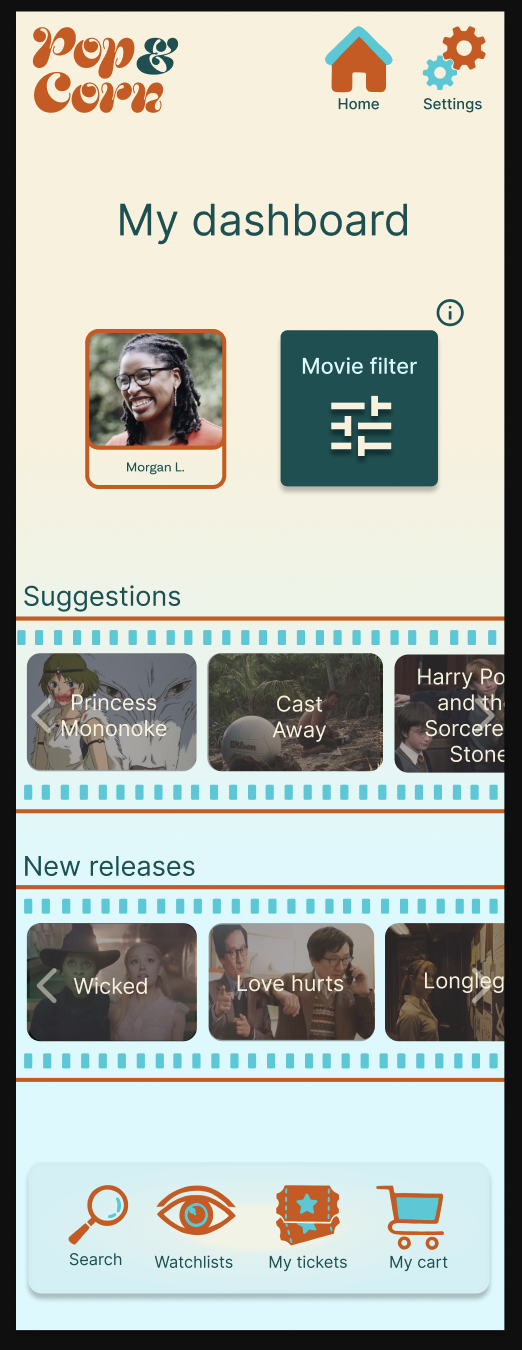Viewport: 522px width, 1350px height.
Task: Open Cast Away suggestion
Action: point(295,713)
